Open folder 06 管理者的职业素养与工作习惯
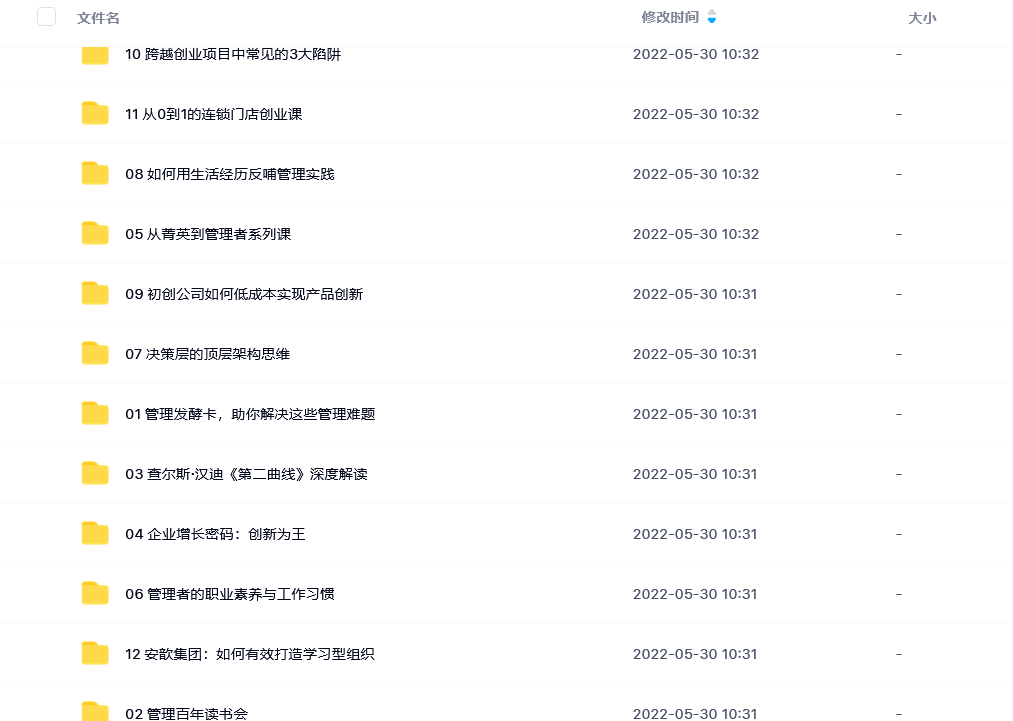 (229, 594)
